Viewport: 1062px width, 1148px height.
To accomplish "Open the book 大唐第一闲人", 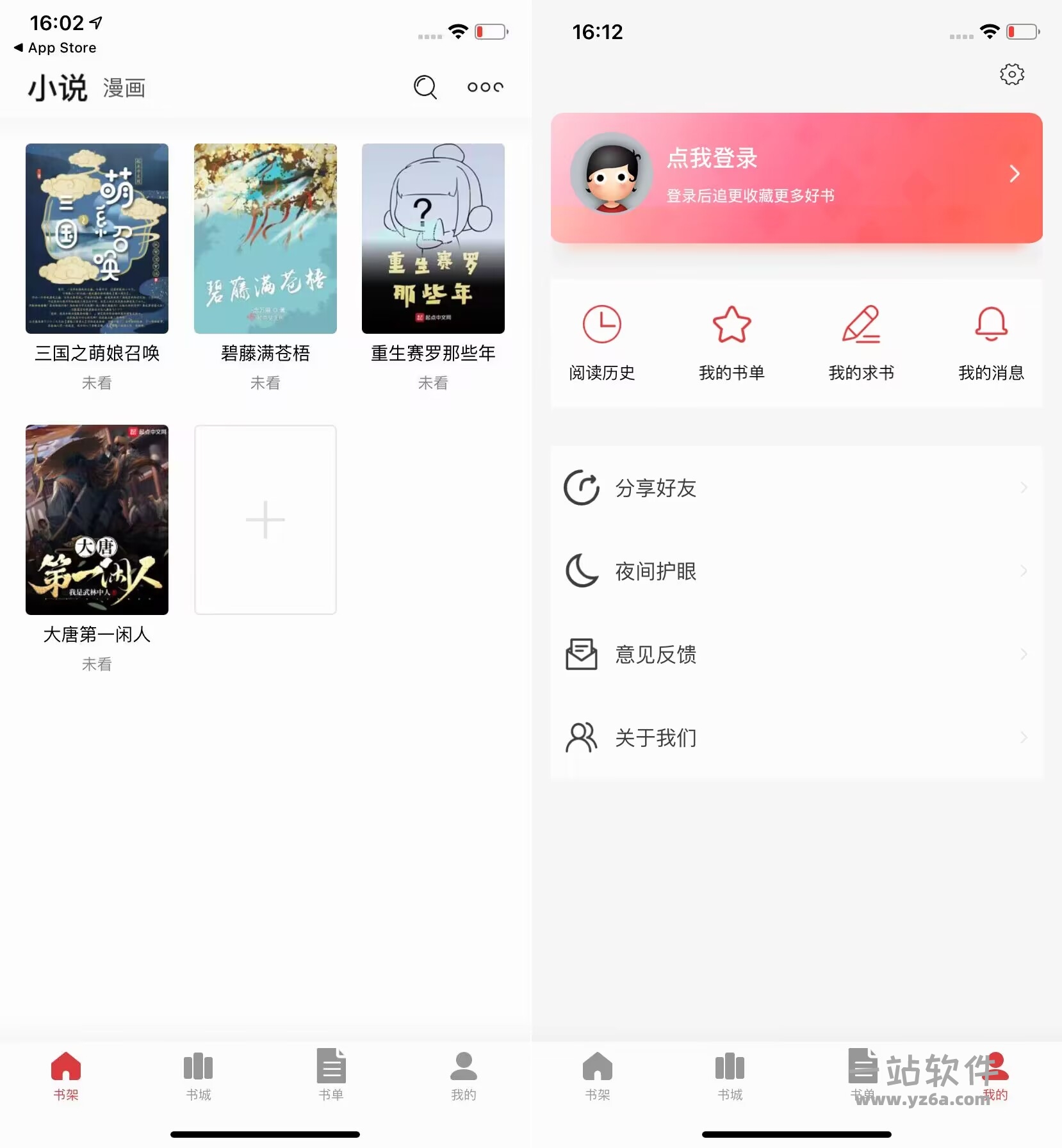I will [97, 520].
